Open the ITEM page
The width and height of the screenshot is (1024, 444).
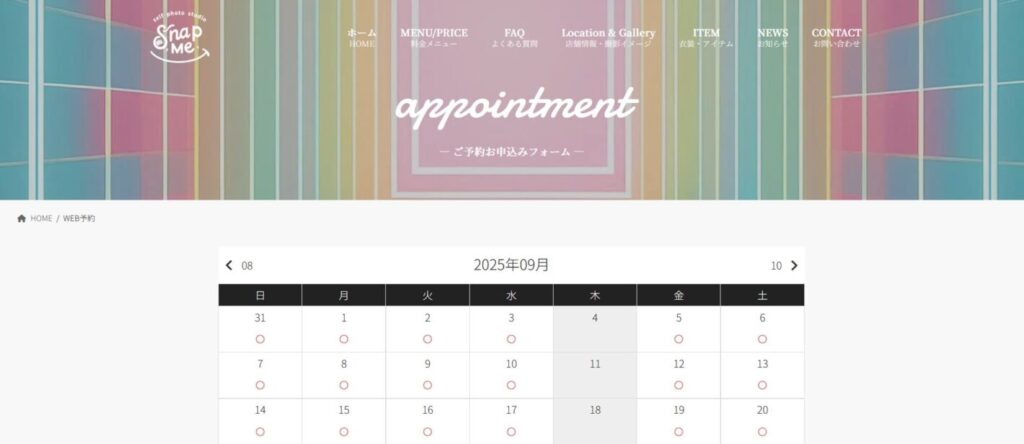[x=706, y=38]
